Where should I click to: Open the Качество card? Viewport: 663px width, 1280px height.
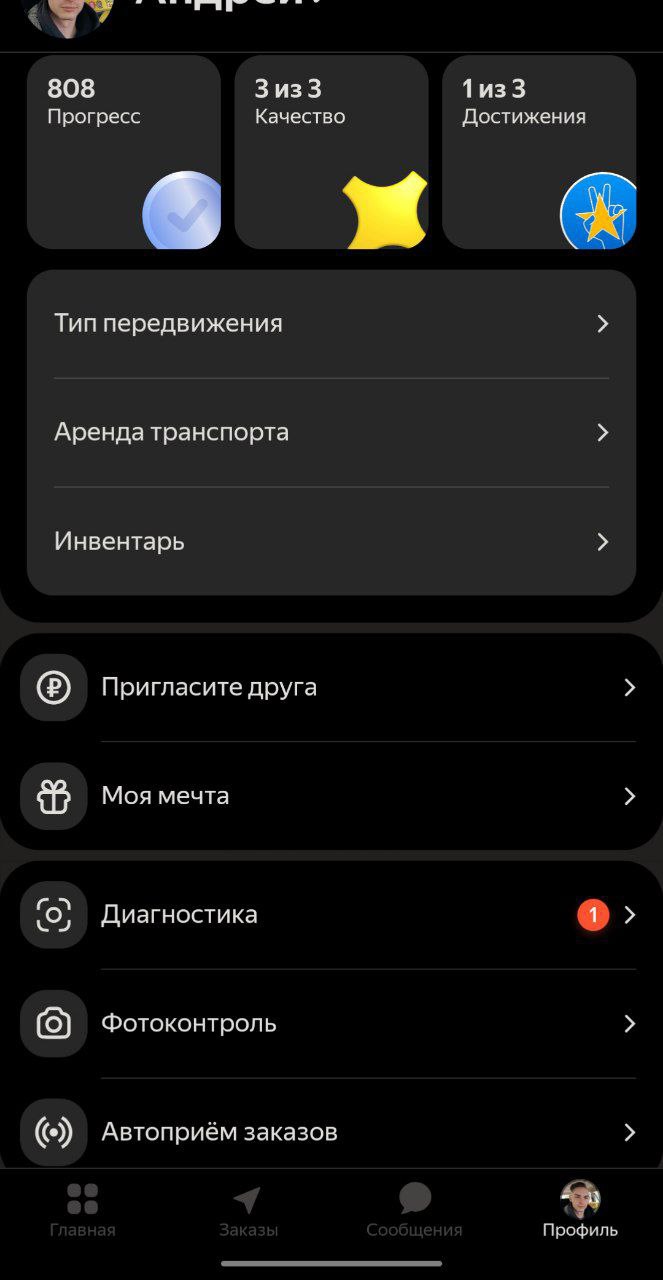(331, 152)
